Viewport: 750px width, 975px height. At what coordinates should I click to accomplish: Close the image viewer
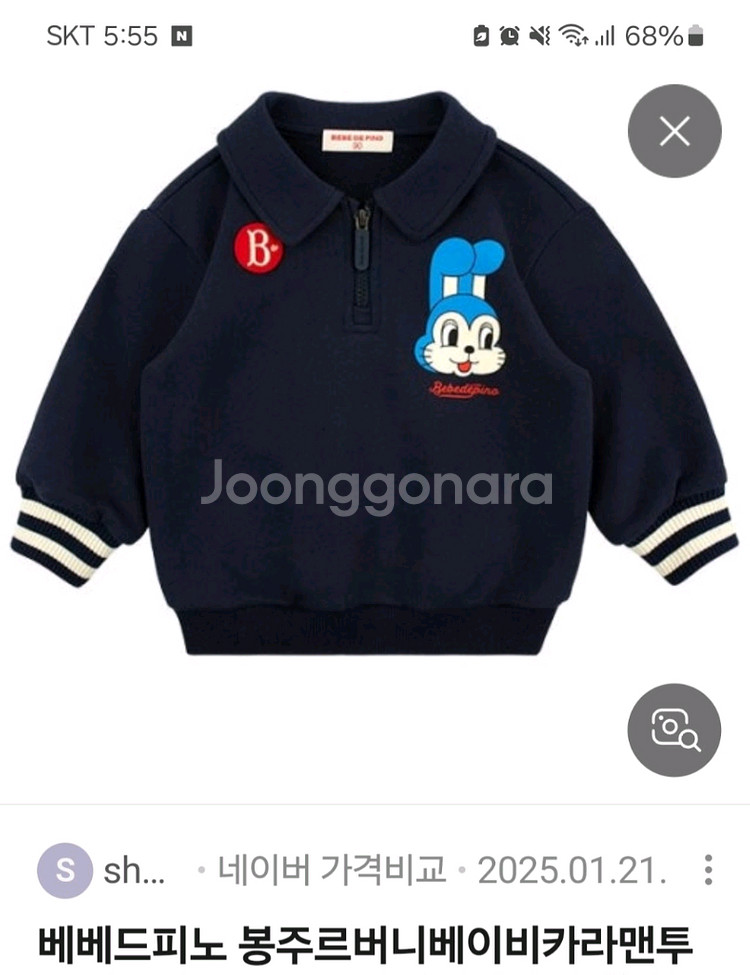[675, 131]
